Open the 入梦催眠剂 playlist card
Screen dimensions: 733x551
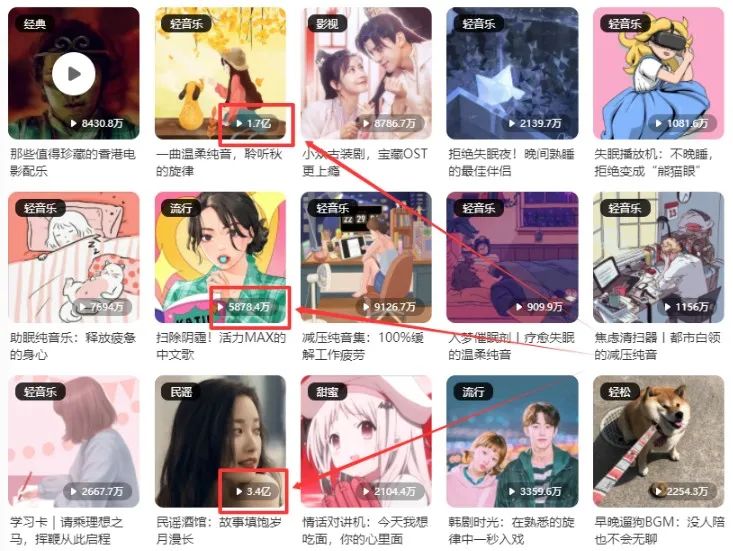pos(512,257)
